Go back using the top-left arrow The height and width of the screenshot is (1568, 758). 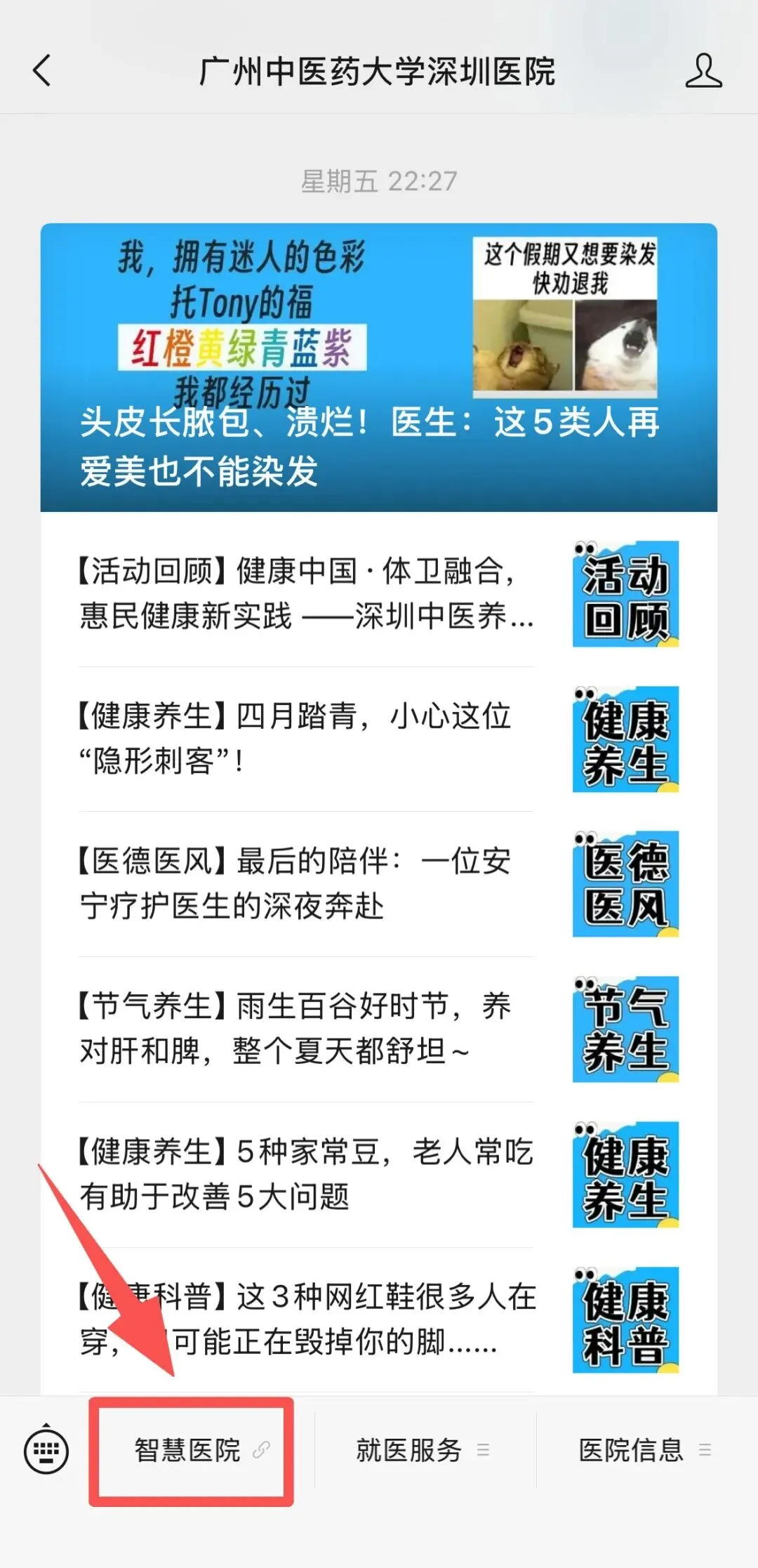point(42,71)
